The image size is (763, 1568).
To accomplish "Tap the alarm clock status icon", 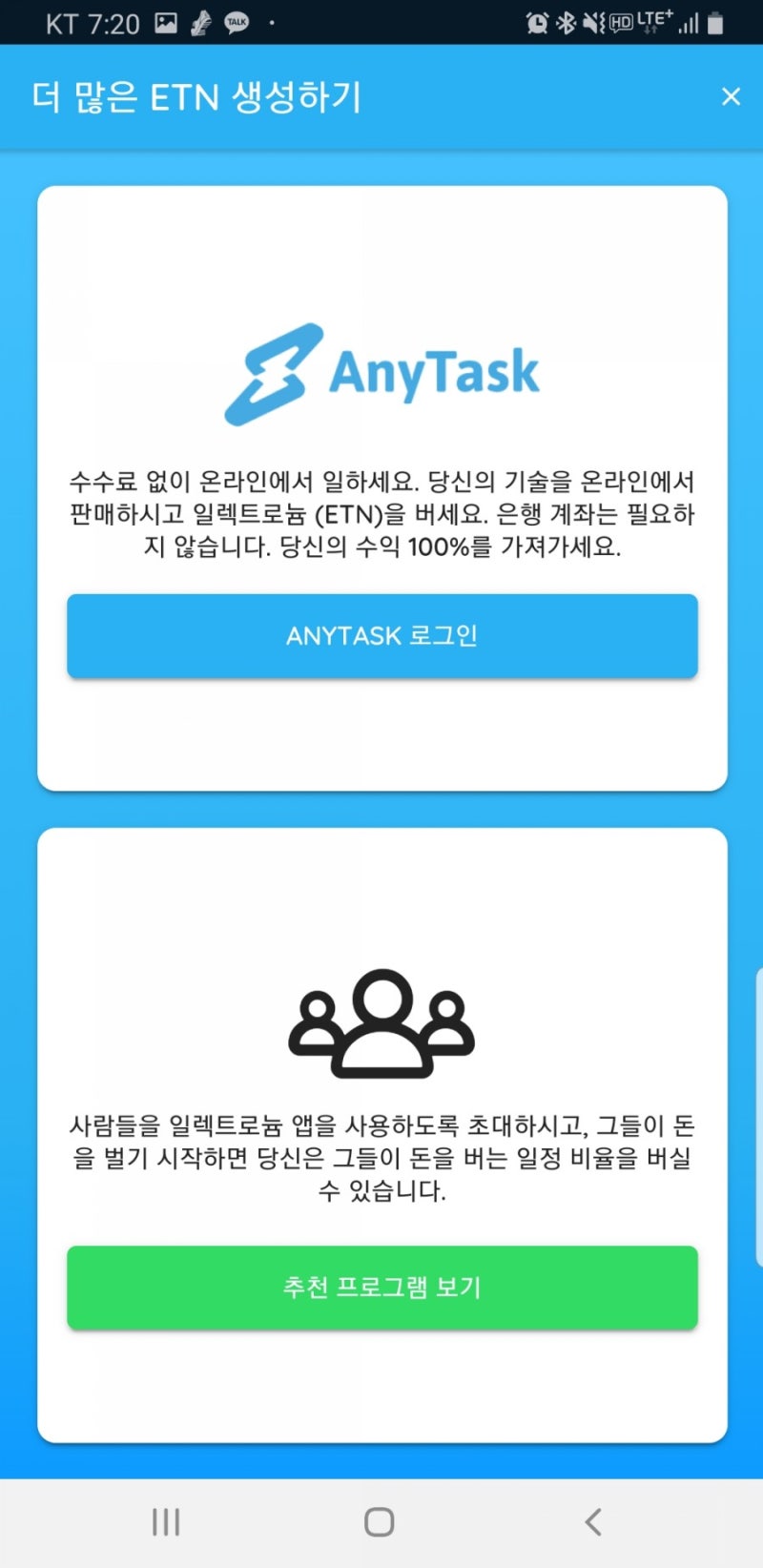I will point(536,20).
